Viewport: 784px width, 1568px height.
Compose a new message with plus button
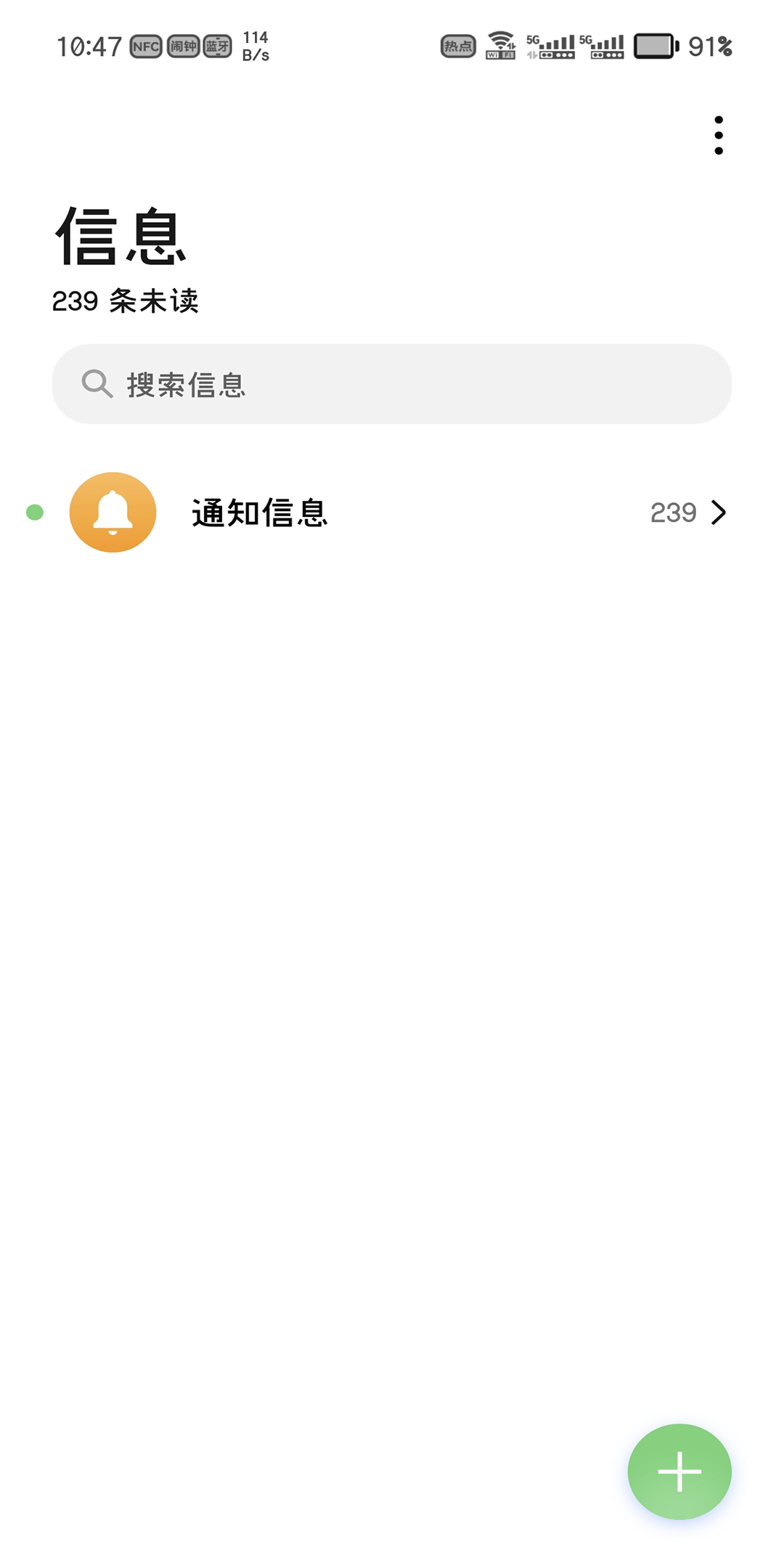click(679, 1471)
